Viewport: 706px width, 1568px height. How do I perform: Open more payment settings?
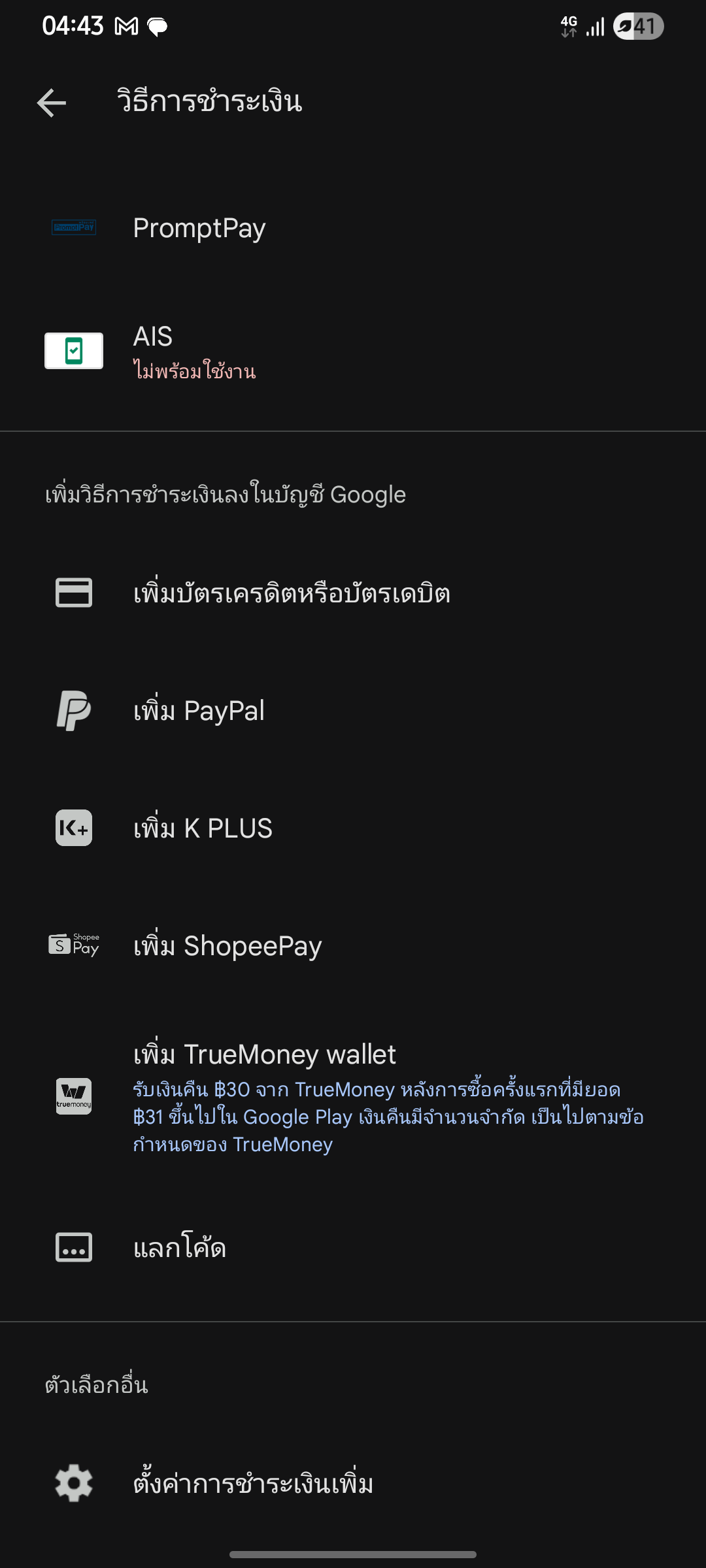pos(353,1483)
